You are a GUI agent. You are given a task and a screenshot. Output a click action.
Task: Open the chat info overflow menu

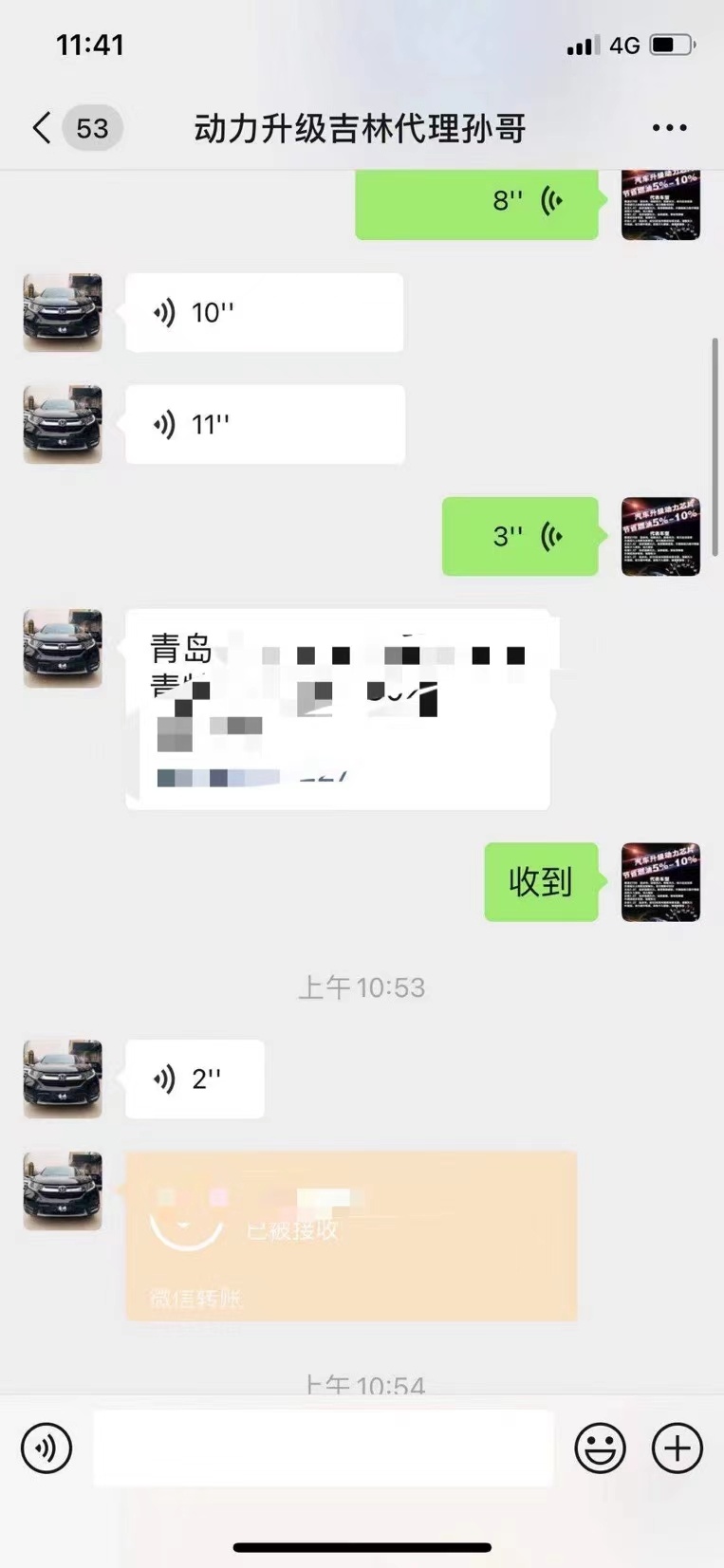point(669,128)
